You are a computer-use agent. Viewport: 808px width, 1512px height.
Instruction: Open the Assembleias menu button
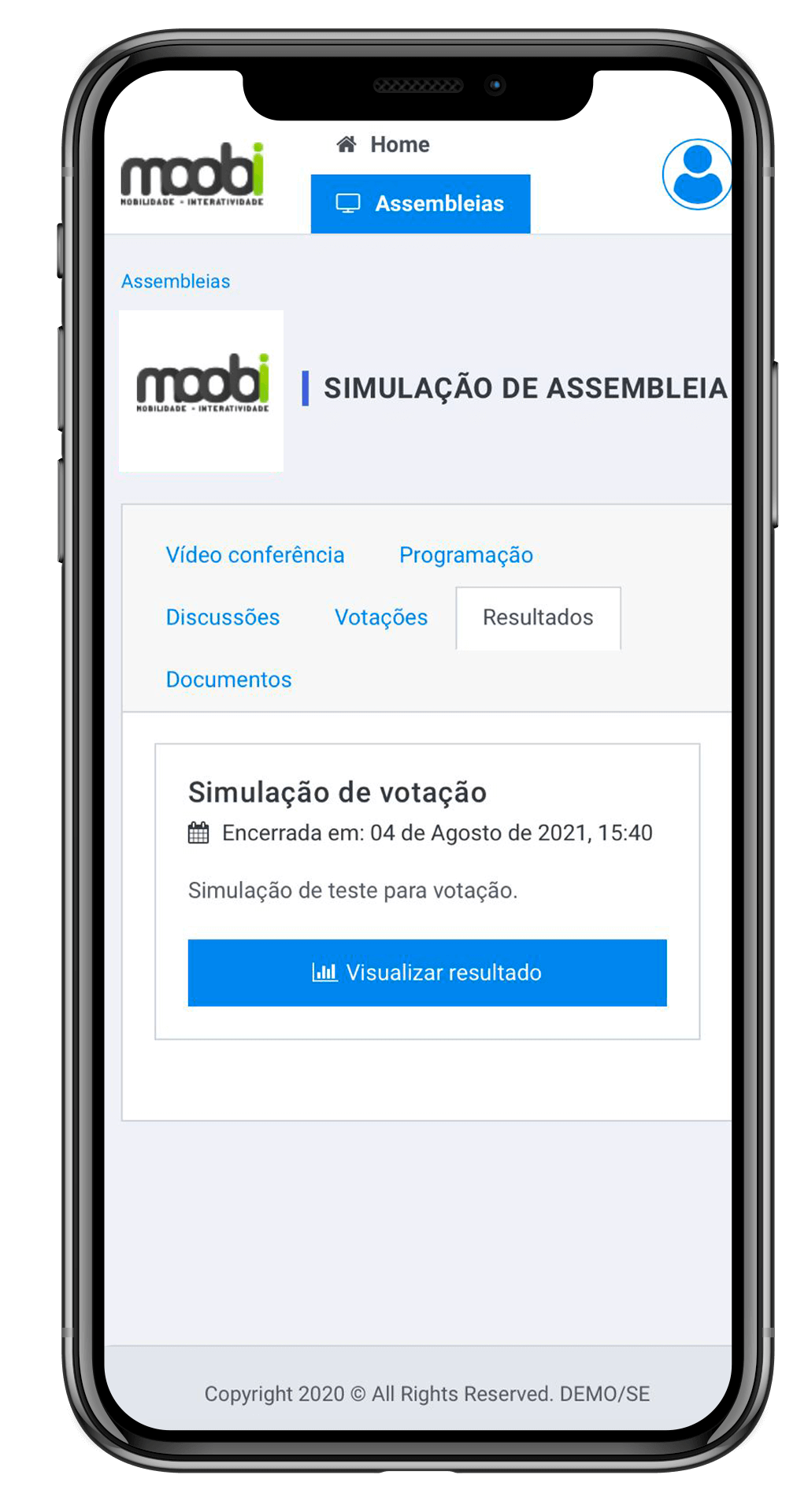(421, 204)
